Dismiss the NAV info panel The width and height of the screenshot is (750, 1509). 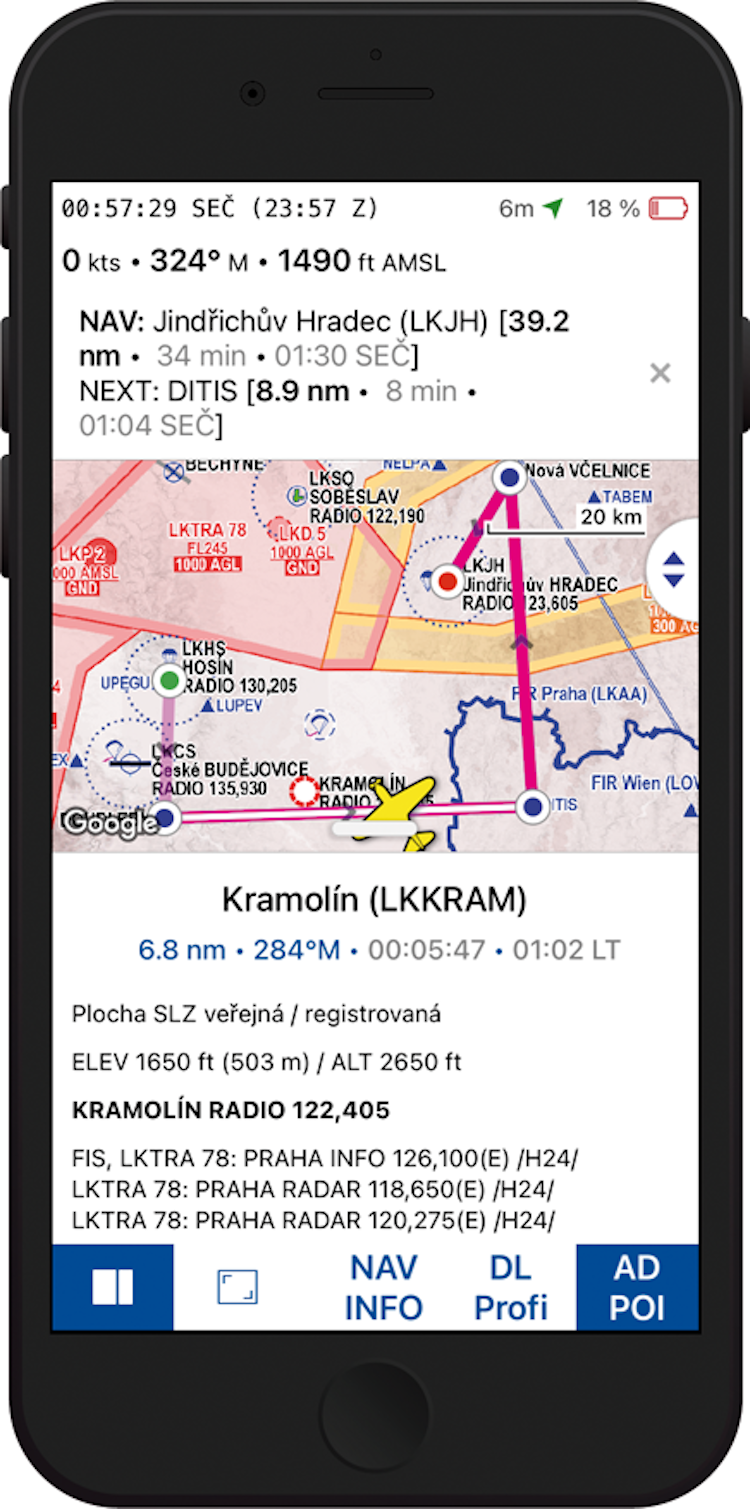point(659,374)
